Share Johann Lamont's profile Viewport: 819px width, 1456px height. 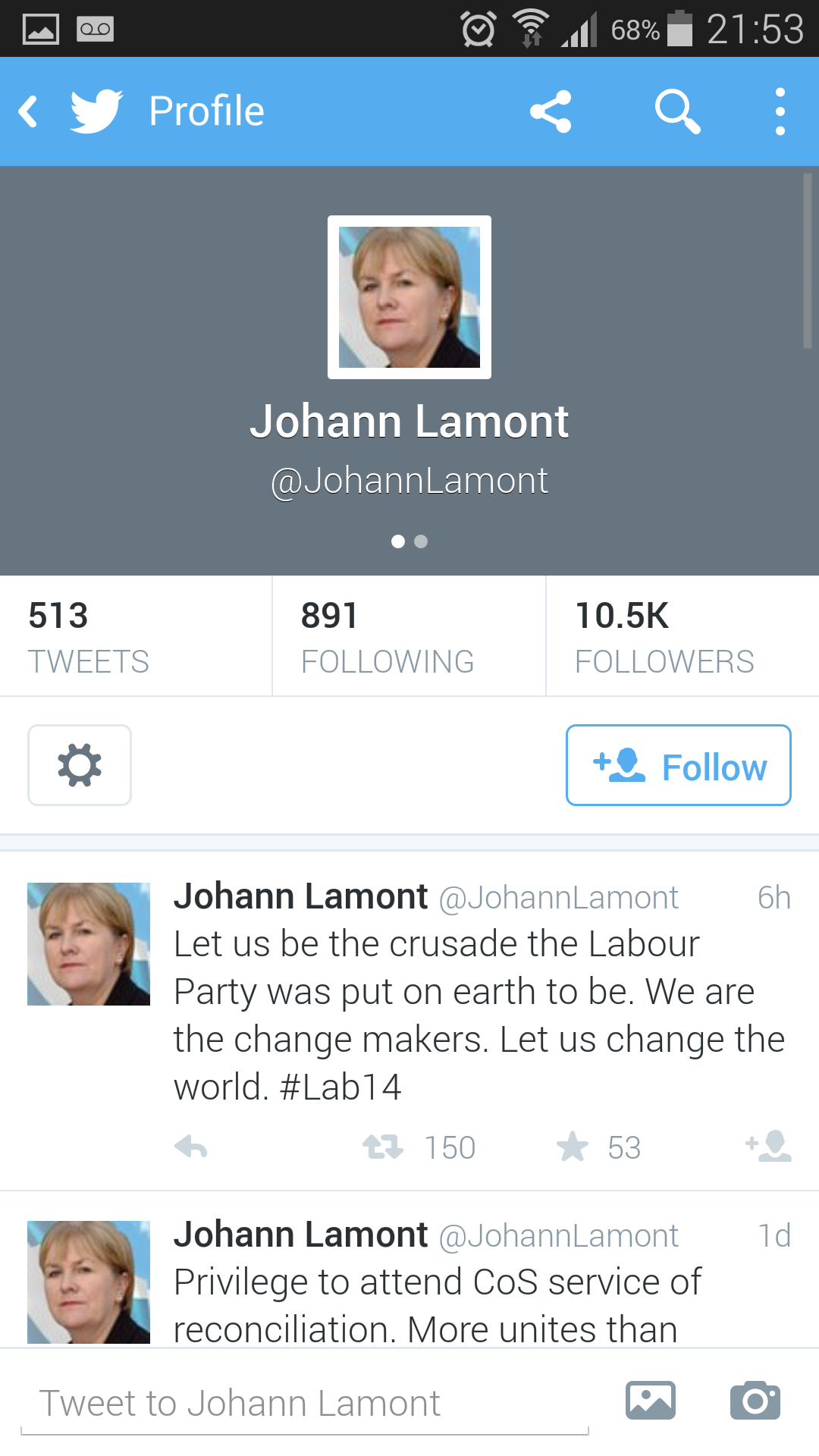pos(551,111)
